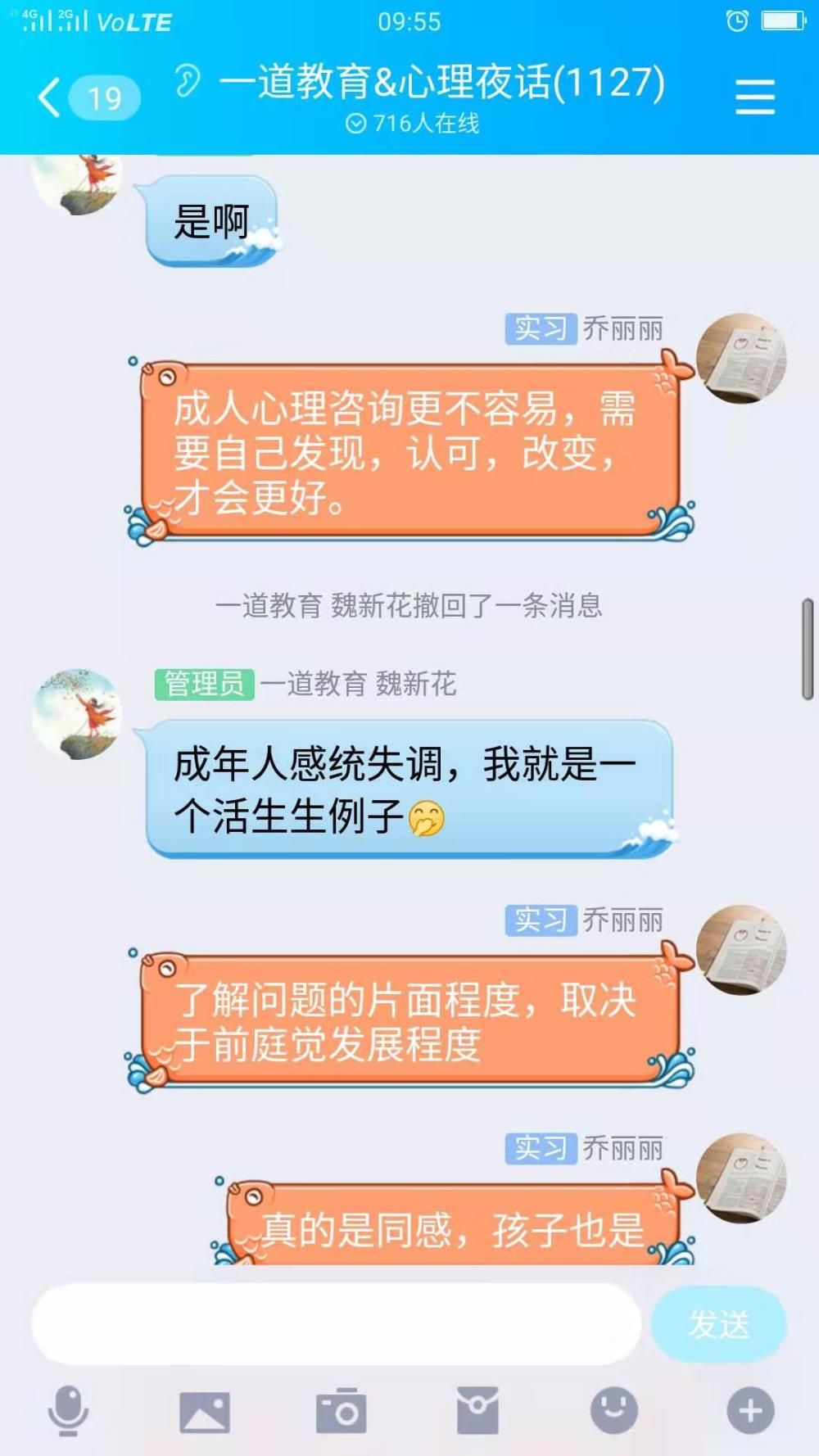Open the group menu with three lines
The width and height of the screenshot is (819, 1456).
point(754,97)
